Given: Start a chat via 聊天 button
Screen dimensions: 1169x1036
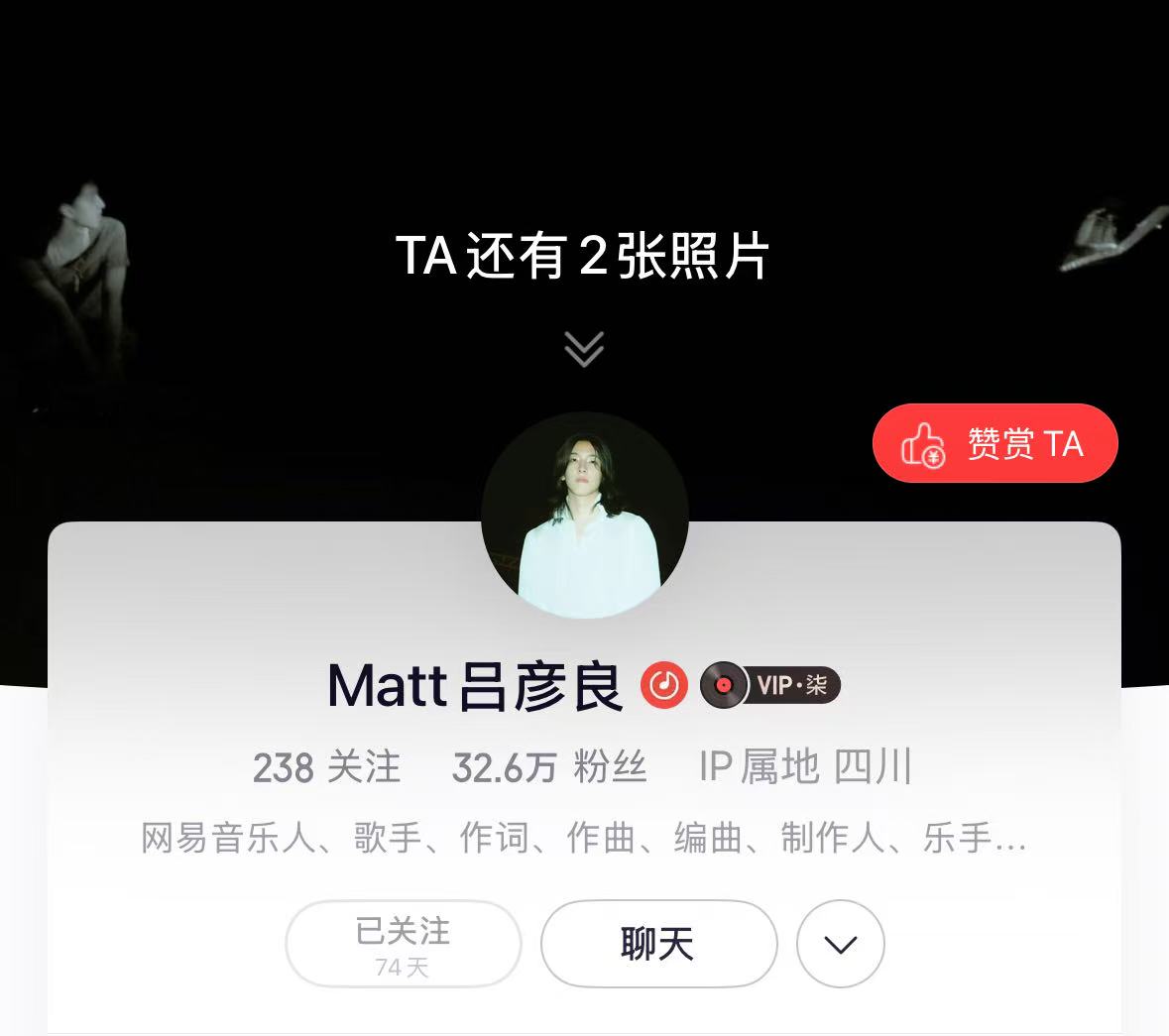Looking at the screenshot, I should click(x=658, y=944).
